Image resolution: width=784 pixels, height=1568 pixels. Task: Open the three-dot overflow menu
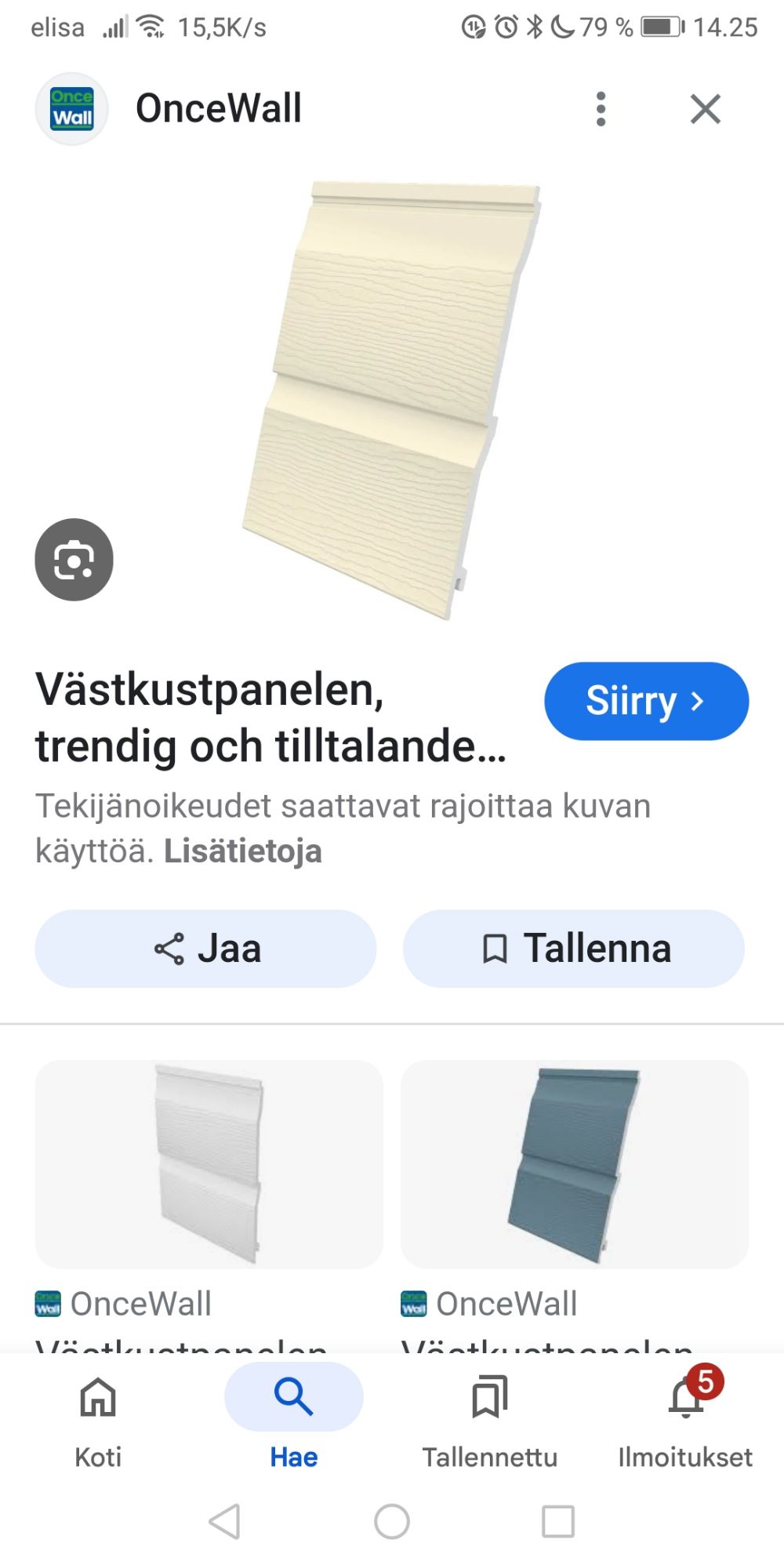(x=601, y=109)
